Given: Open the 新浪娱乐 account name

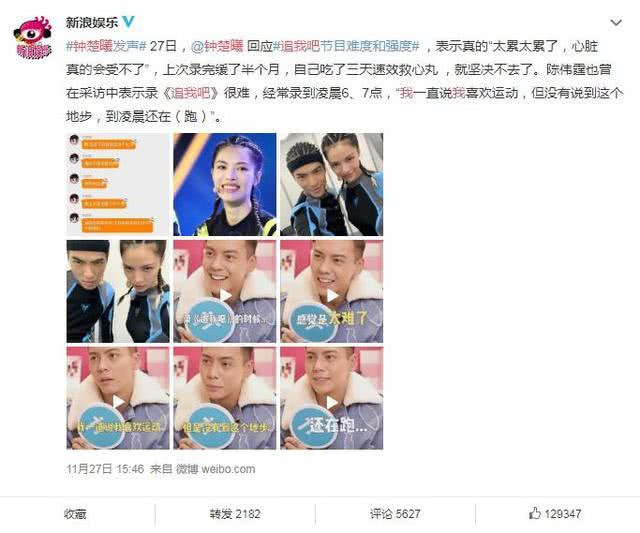Looking at the screenshot, I should (x=93, y=22).
